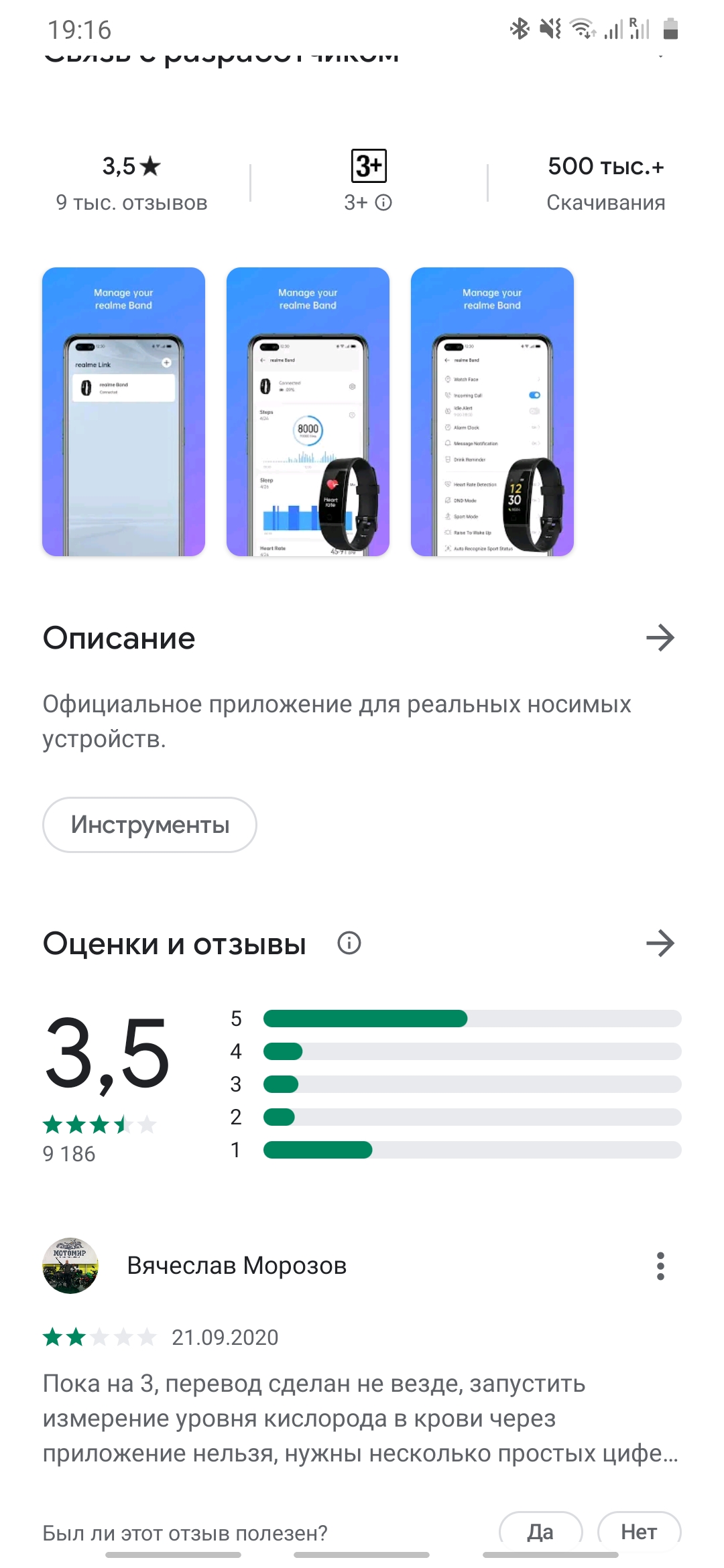Show content rating info for 3+

click(x=383, y=202)
